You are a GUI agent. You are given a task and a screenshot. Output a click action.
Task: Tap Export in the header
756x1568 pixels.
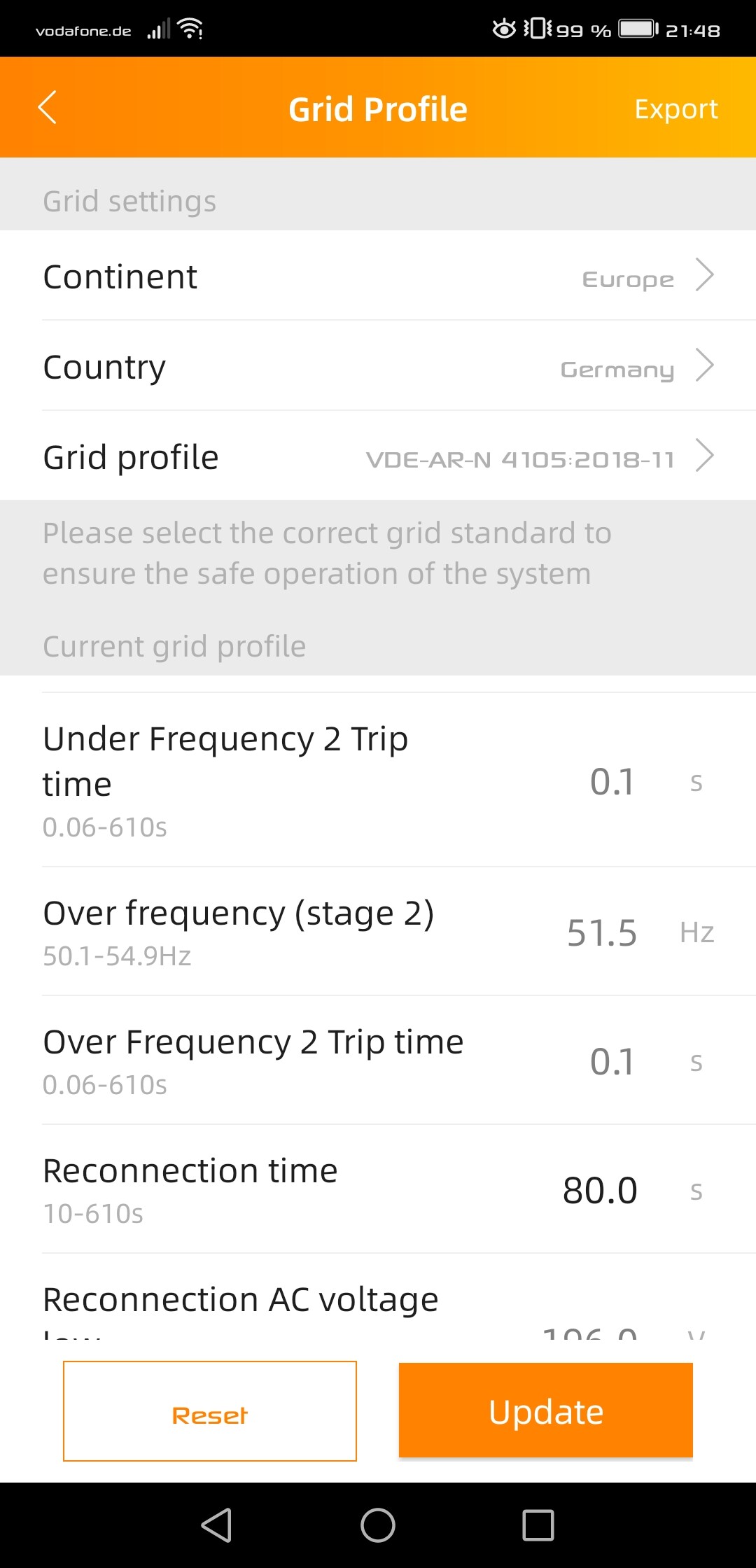(676, 109)
